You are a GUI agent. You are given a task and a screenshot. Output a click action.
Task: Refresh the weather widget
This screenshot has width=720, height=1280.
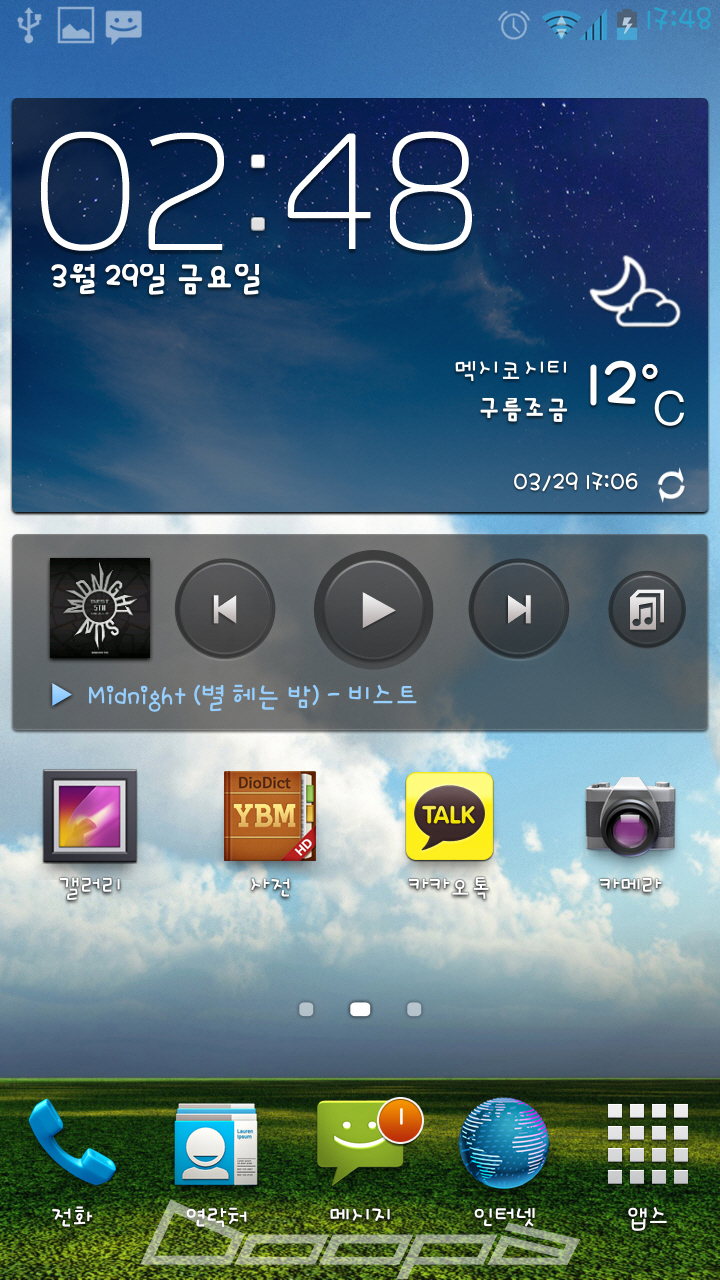(671, 485)
